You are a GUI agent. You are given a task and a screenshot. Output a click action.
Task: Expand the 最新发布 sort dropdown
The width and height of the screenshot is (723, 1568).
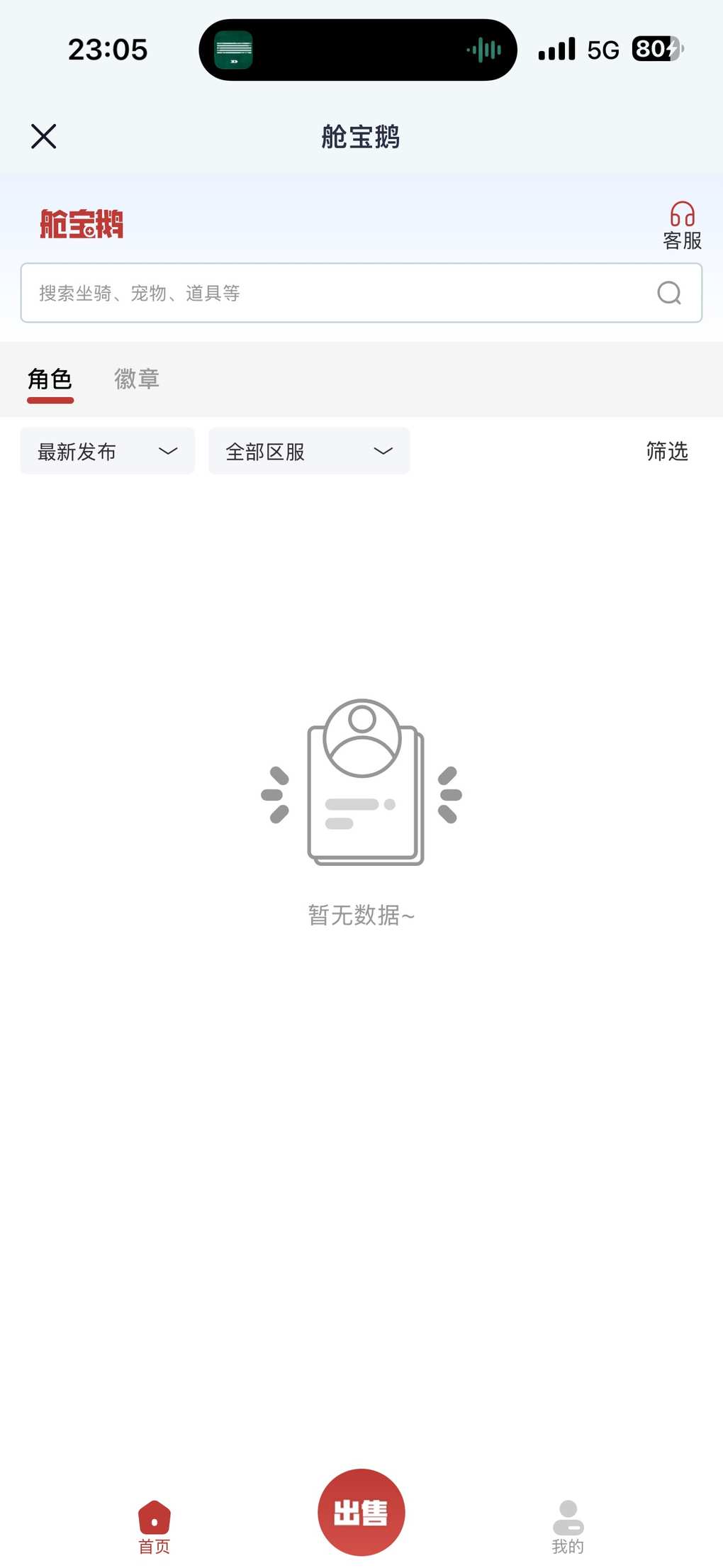[x=107, y=451]
